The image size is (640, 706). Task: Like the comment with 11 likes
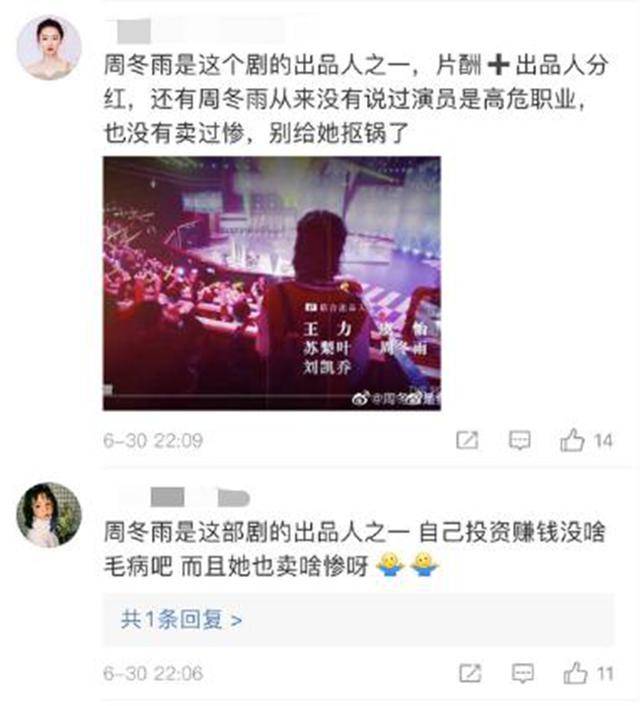pos(574,673)
